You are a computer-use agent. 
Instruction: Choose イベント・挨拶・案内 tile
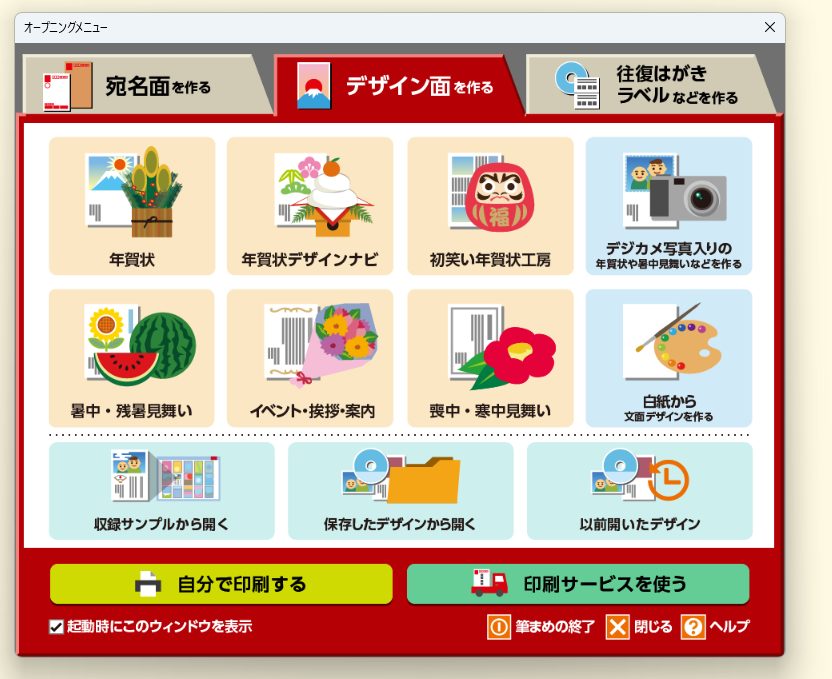[x=310, y=358]
